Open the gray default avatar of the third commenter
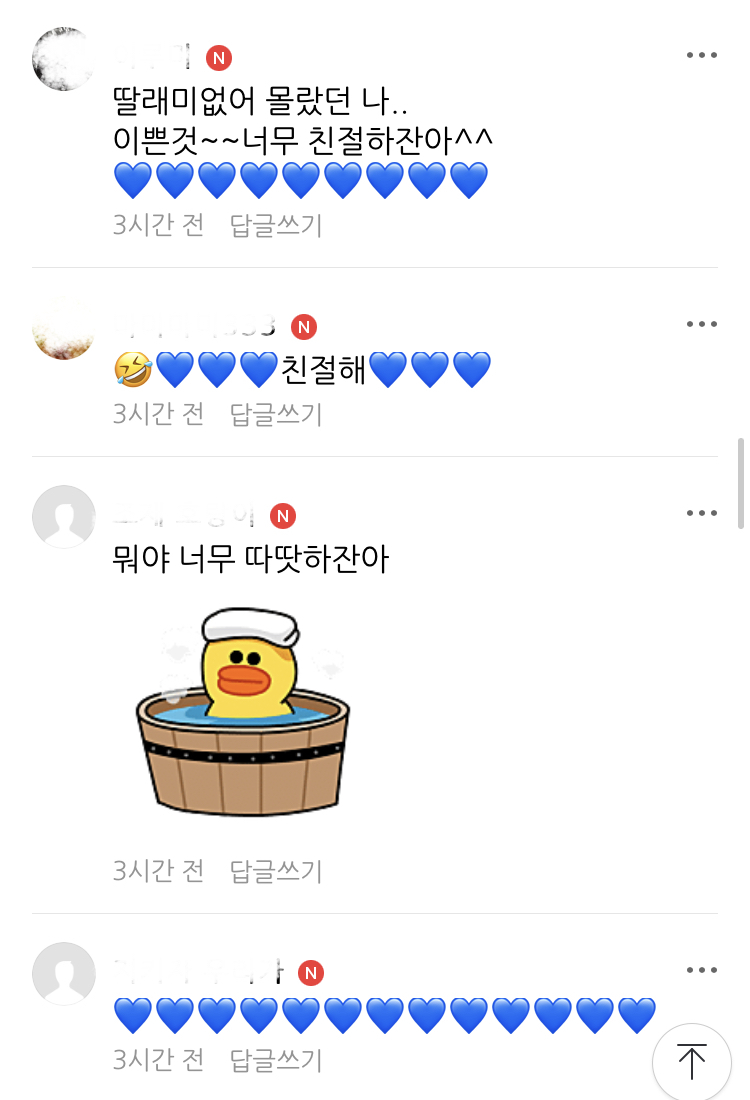 (63, 516)
